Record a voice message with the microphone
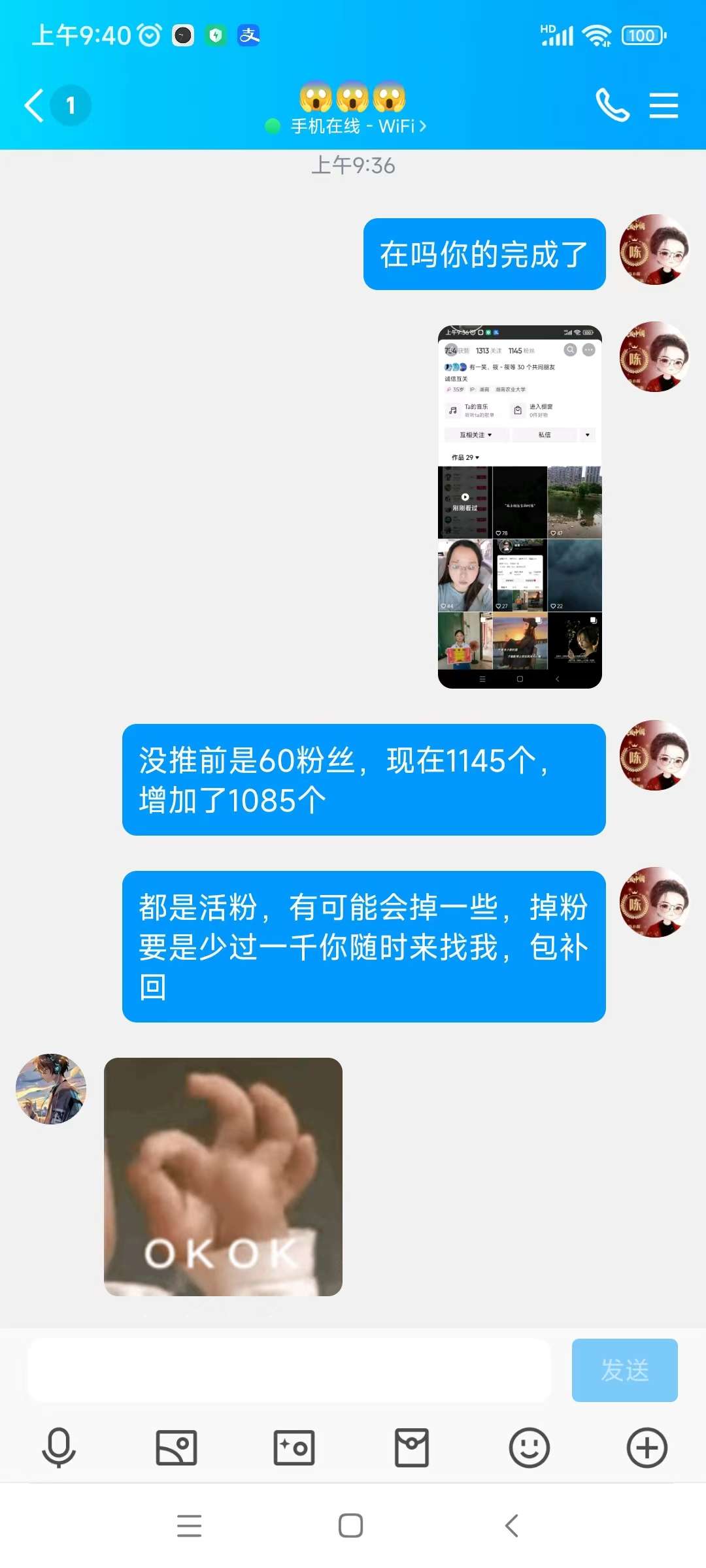Viewport: 706px width, 1568px height. click(59, 1448)
